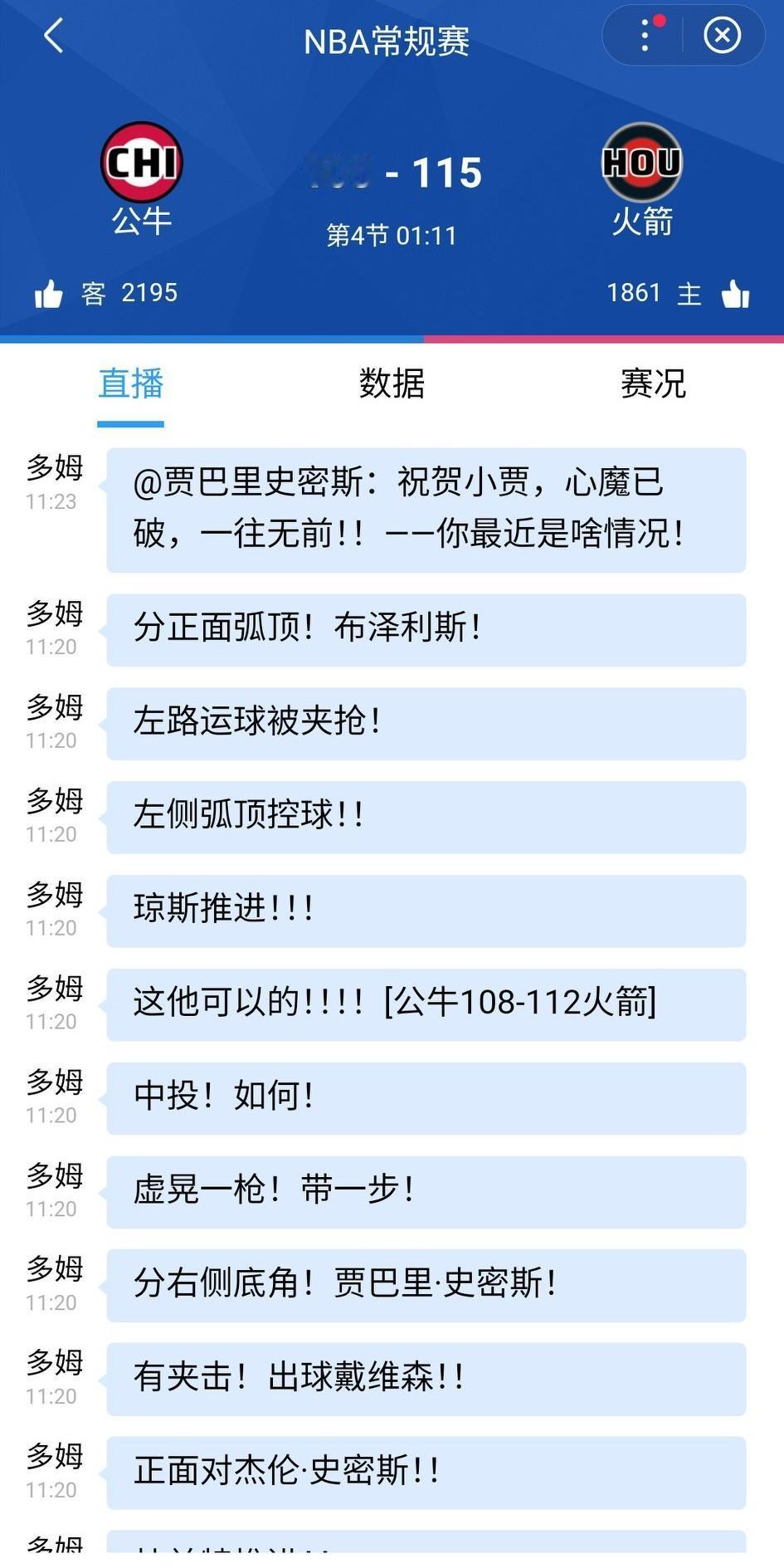Select the 直播 live commentary tab
The height and width of the screenshot is (1568, 784).
pos(130,383)
